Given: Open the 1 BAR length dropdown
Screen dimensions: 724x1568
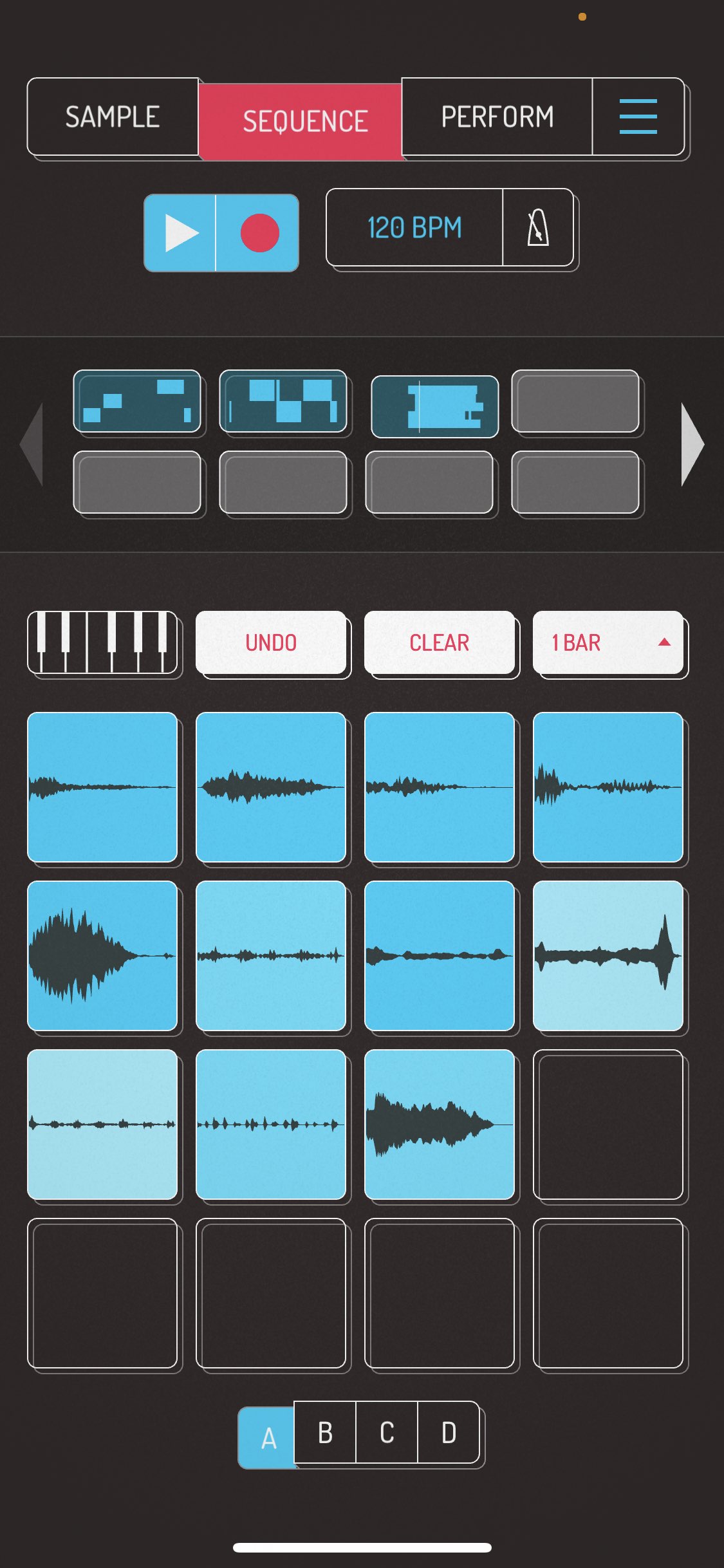Looking at the screenshot, I should (x=608, y=642).
